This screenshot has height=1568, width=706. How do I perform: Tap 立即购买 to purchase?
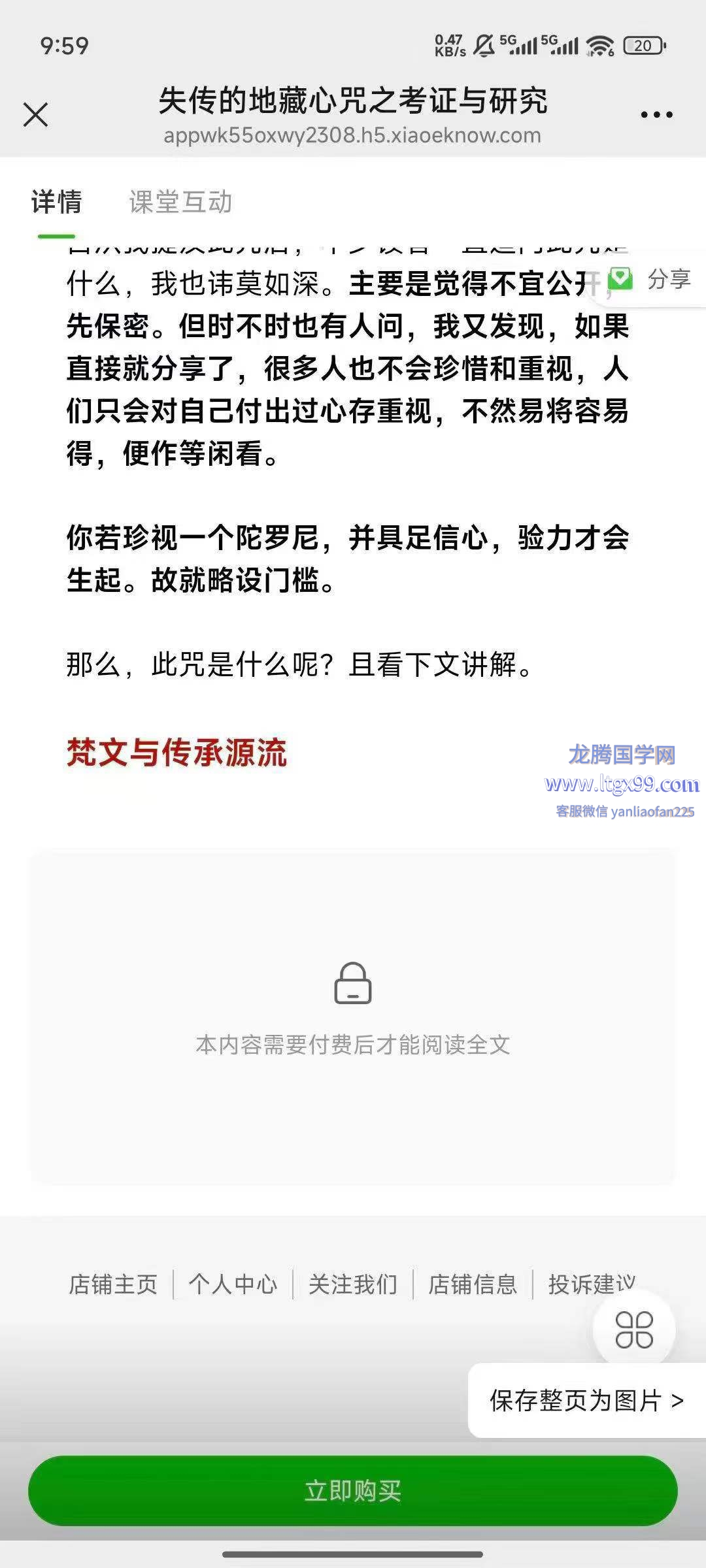coord(353,1490)
